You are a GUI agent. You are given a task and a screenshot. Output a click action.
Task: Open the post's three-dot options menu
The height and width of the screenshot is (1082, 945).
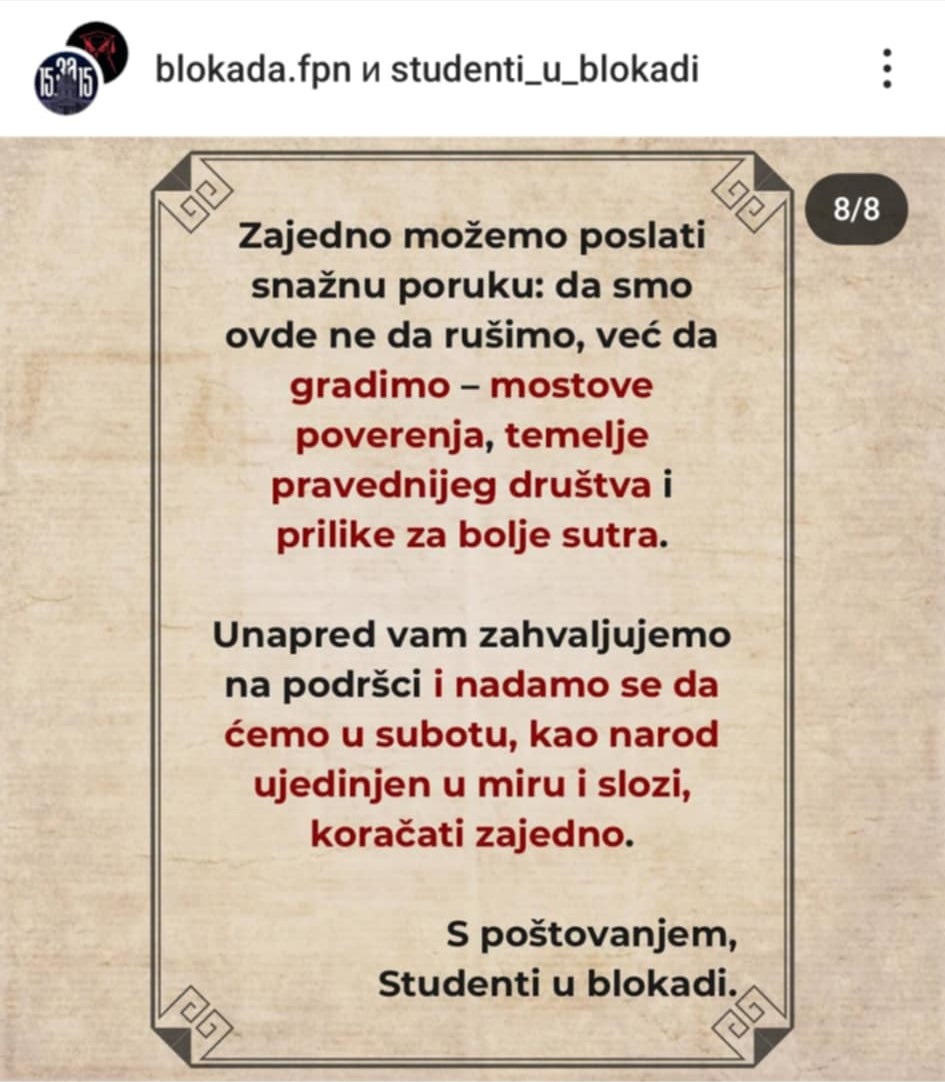coord(887,69)
